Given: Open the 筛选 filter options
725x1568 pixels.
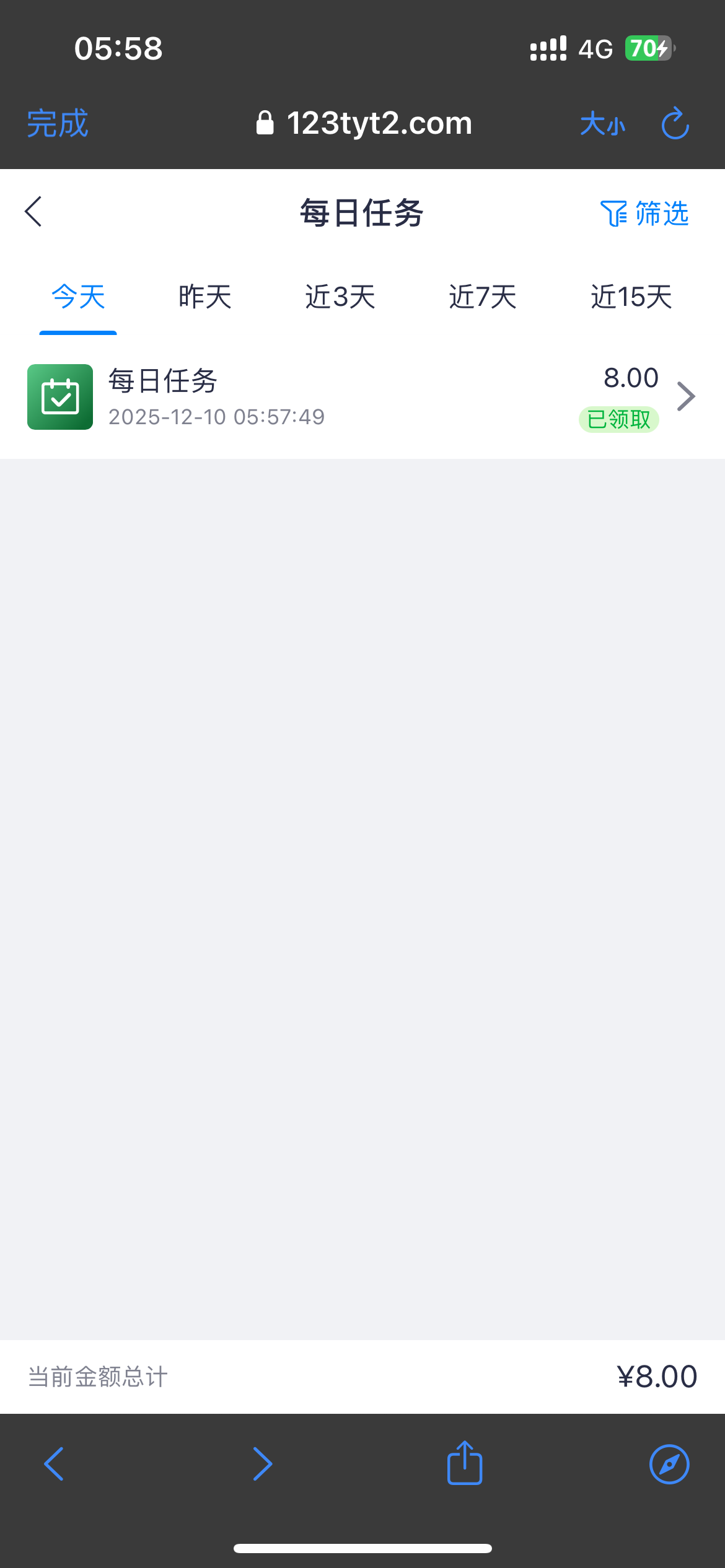Looking at the screenshot, I should coord(644,214).
